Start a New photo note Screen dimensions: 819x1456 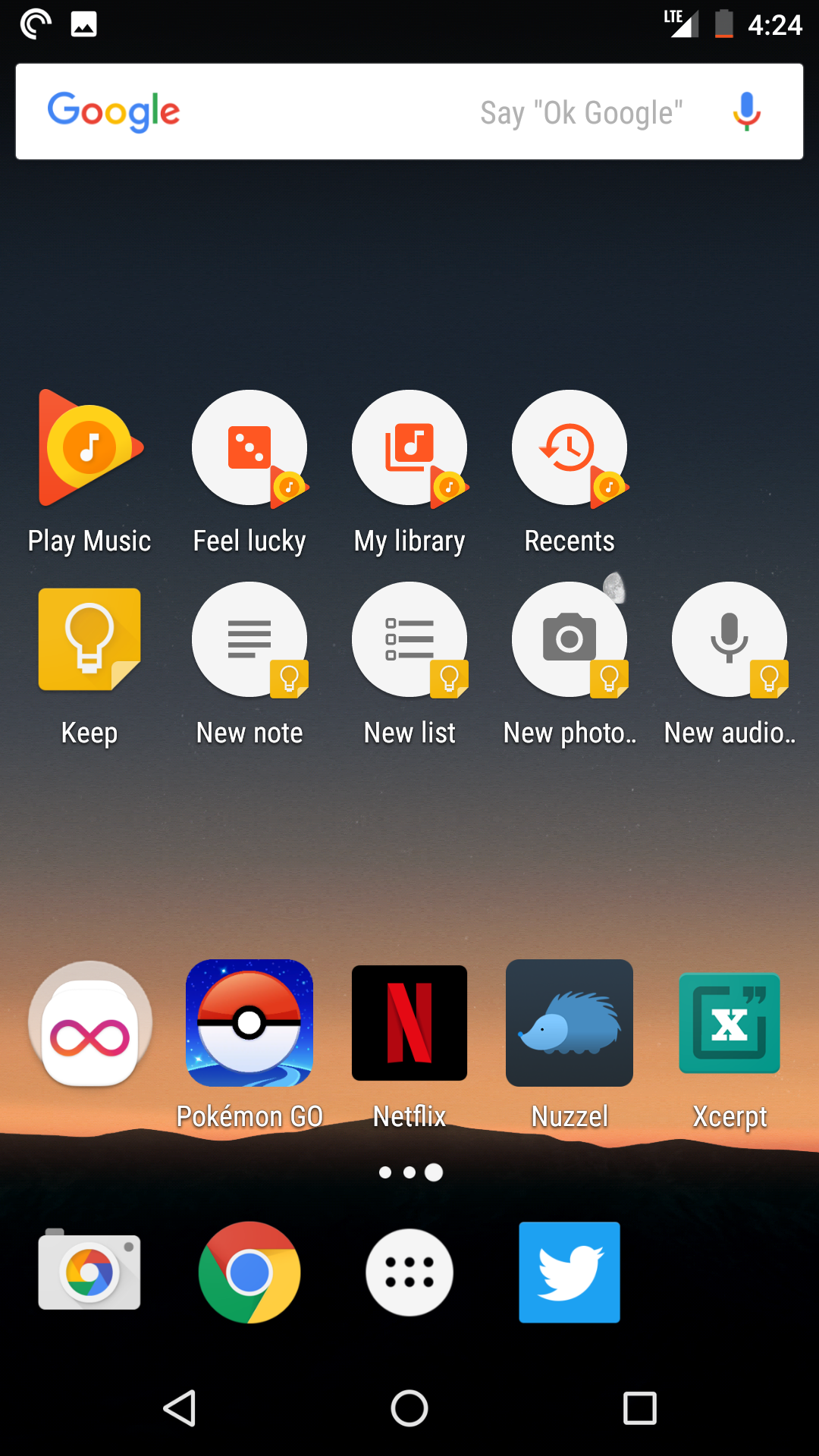tap(570, 639)
